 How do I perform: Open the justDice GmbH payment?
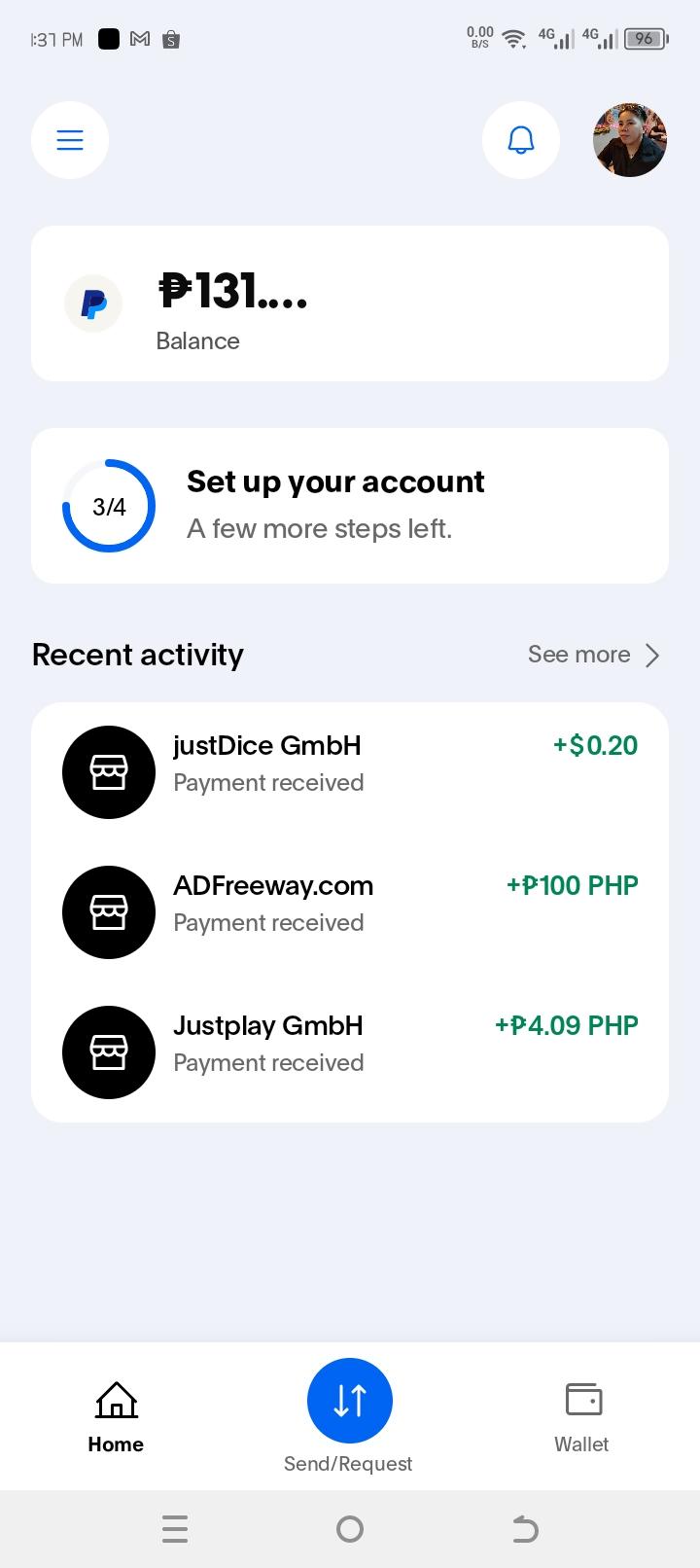350,772
